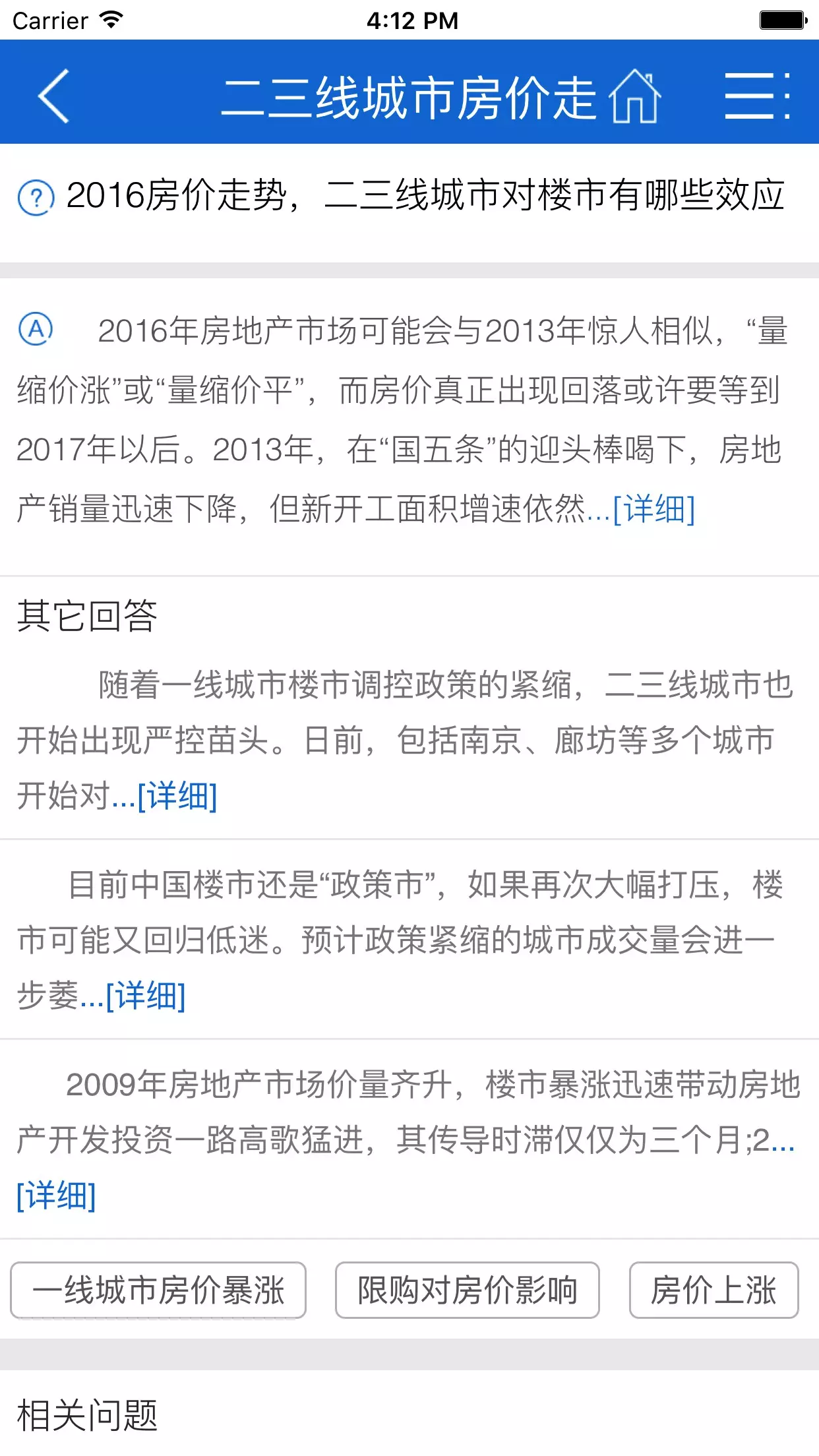Open 详细 link after 步萎
The width and height of the screenshot is (819, 1456).
pos(145,995)
